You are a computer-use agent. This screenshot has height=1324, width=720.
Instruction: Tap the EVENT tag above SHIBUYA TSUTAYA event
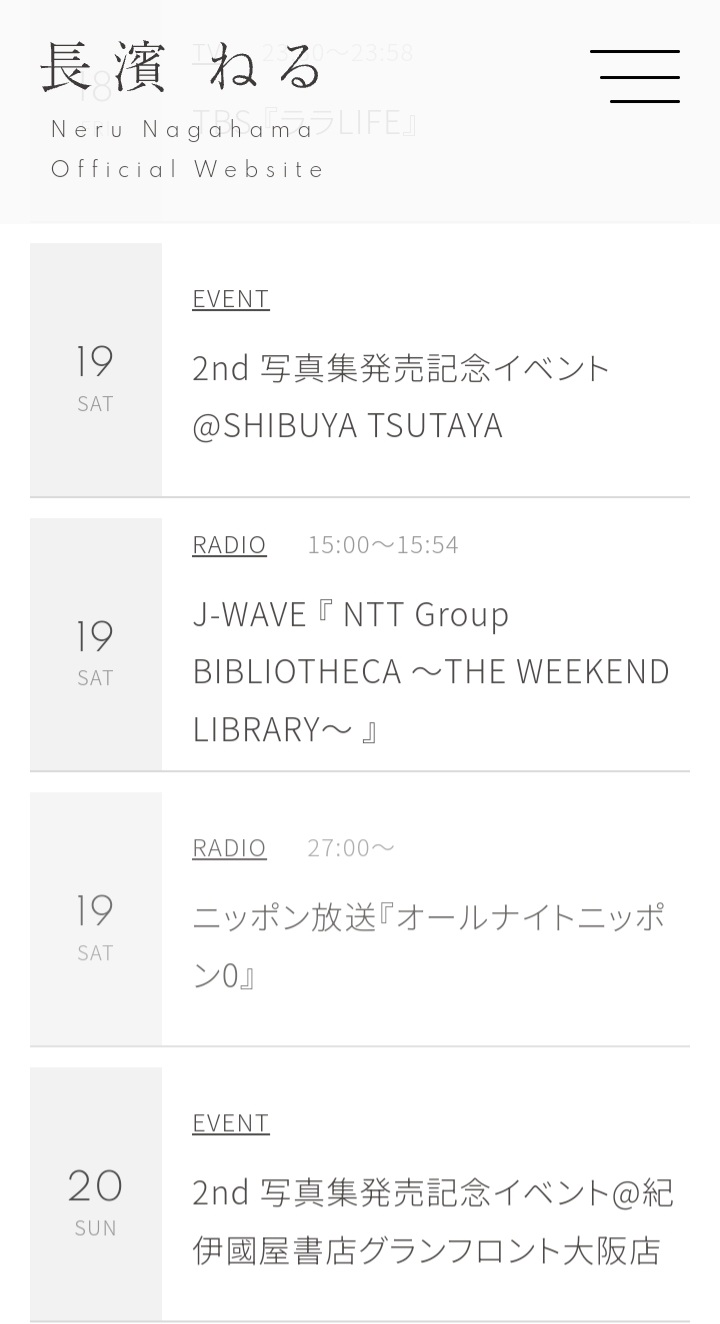pos(231,299)
